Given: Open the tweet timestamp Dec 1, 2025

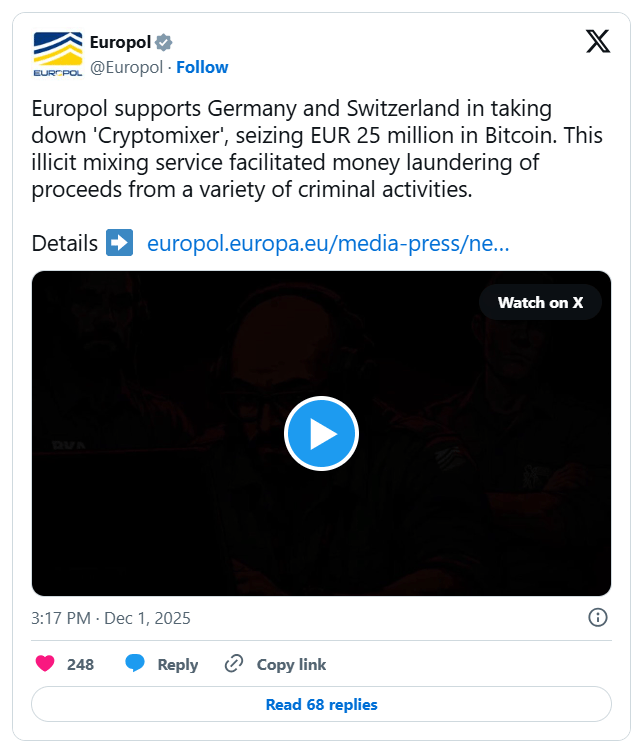Looking at the screenshot, I should [x=111, y=618].
